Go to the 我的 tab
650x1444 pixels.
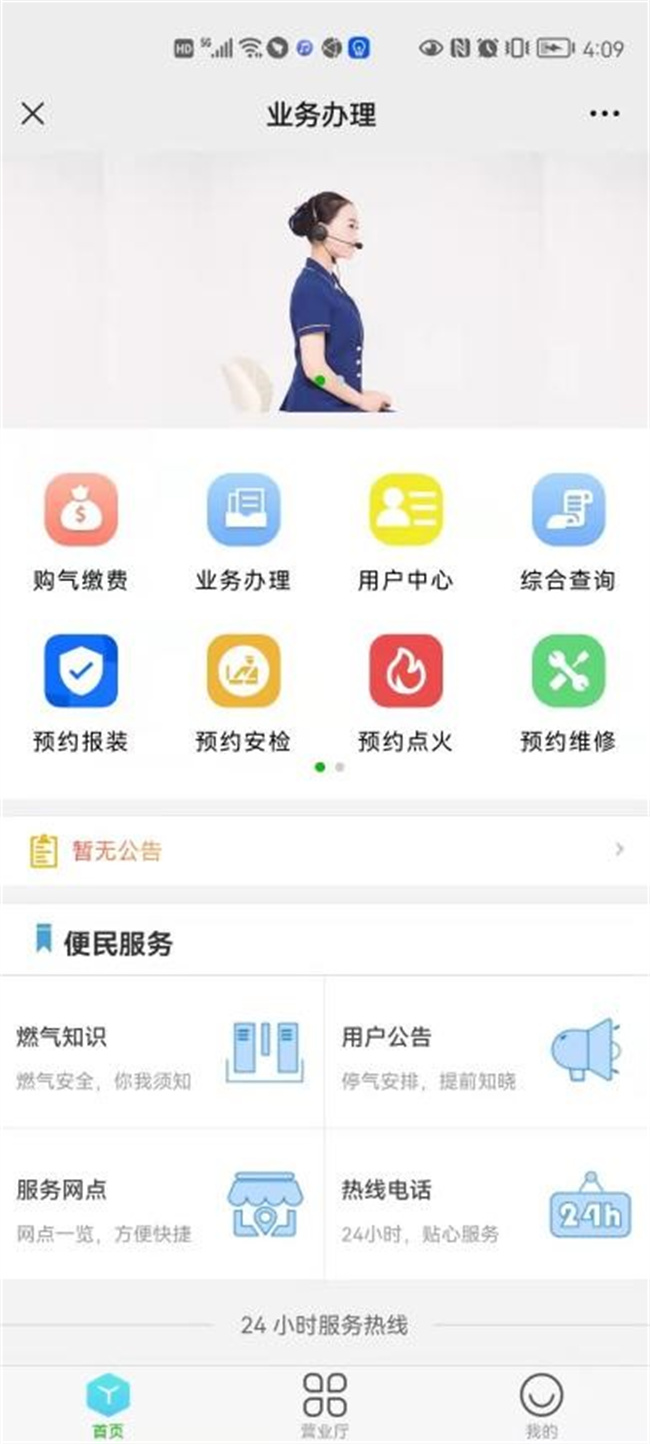(x=541, y=1404)
